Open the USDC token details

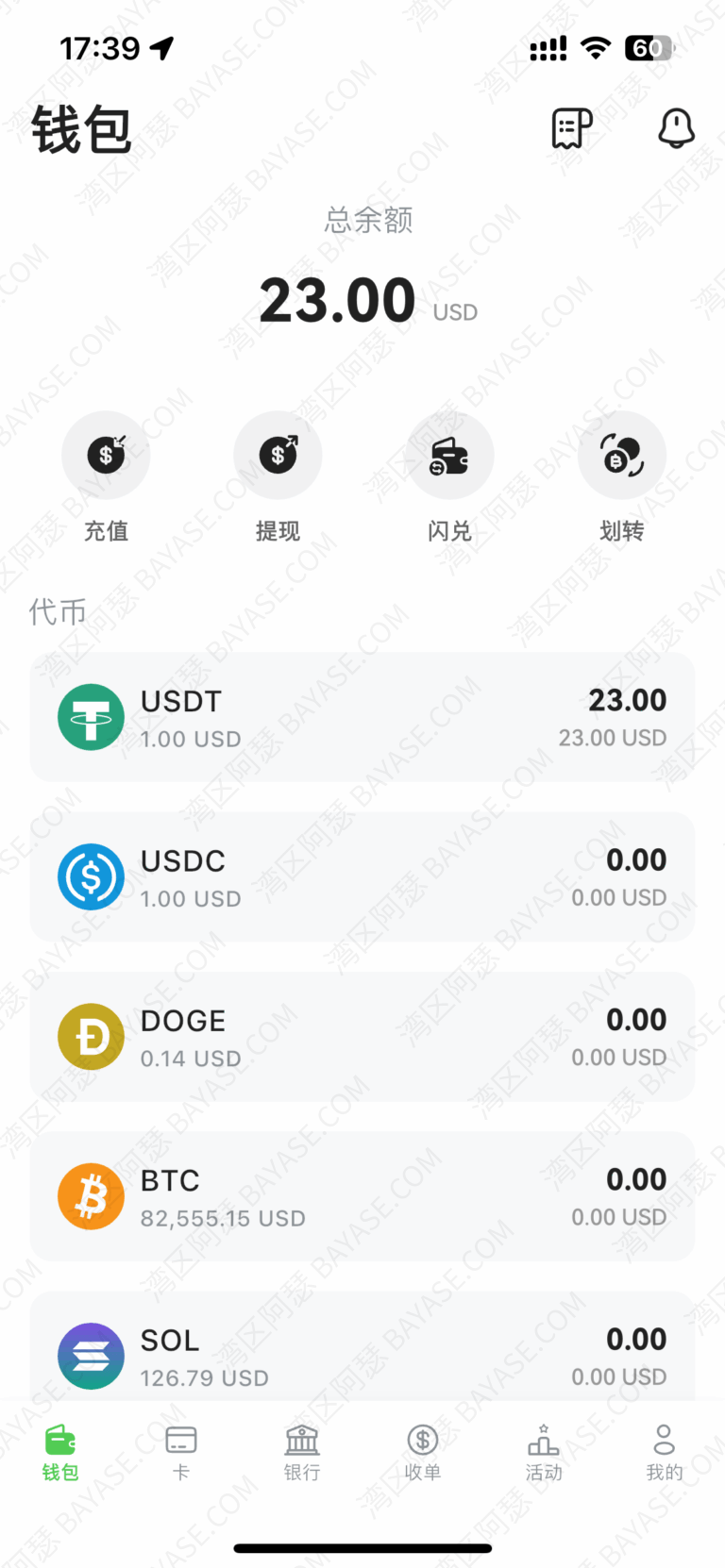[x=362, y=876]
